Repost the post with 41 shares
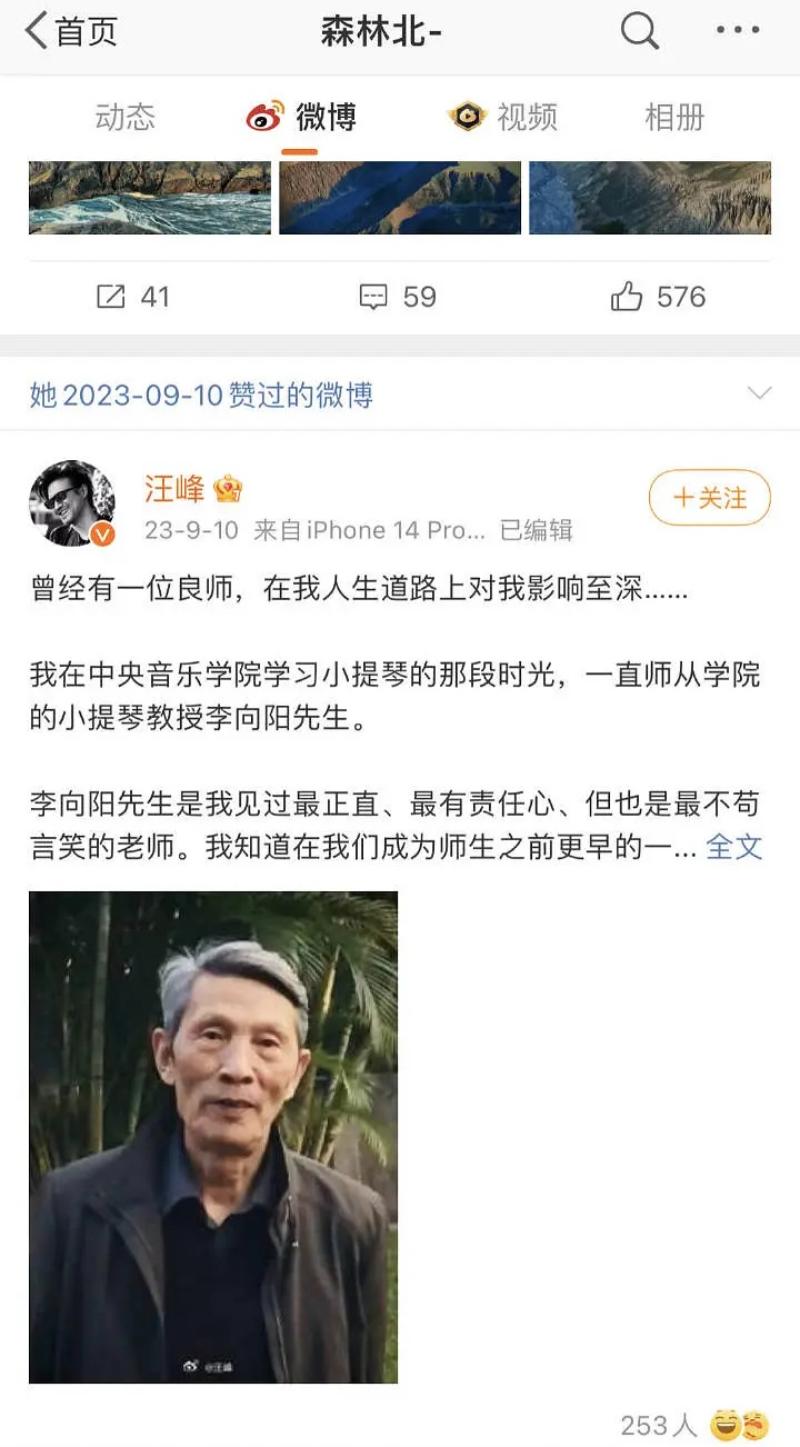The height and width of the screenshot is (1447, 800). click(133, 297)
